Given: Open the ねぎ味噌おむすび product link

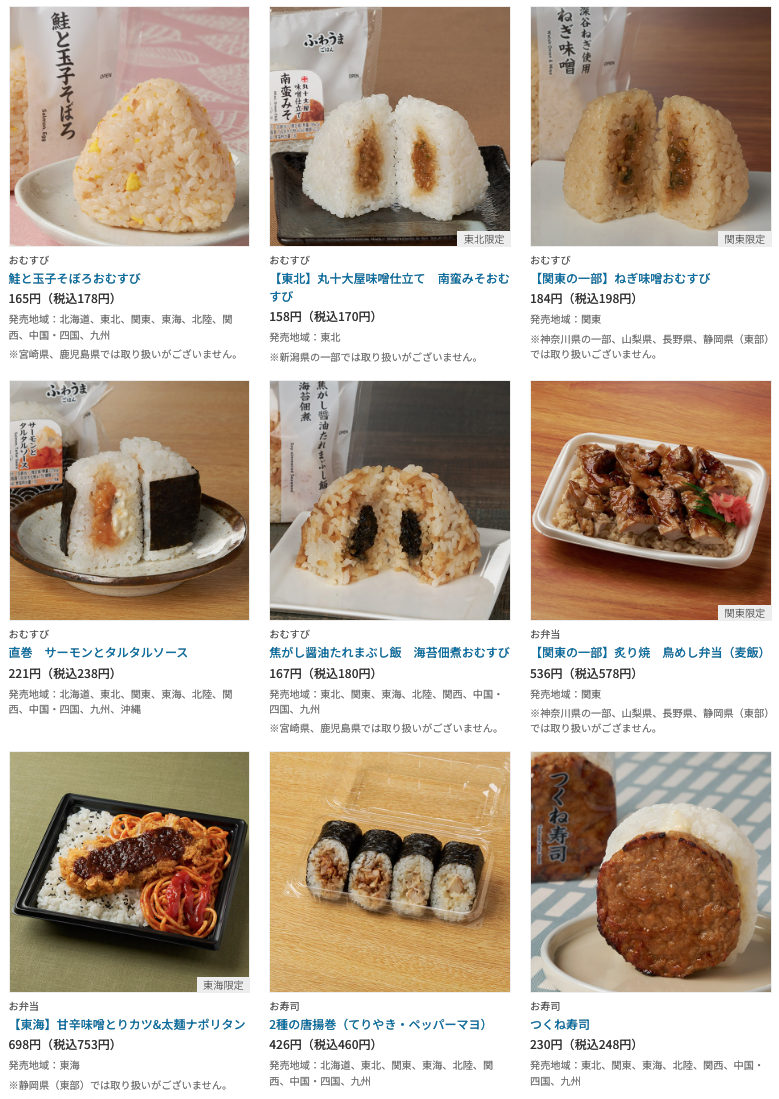Looking at the screenshot, I should [620, 279].
